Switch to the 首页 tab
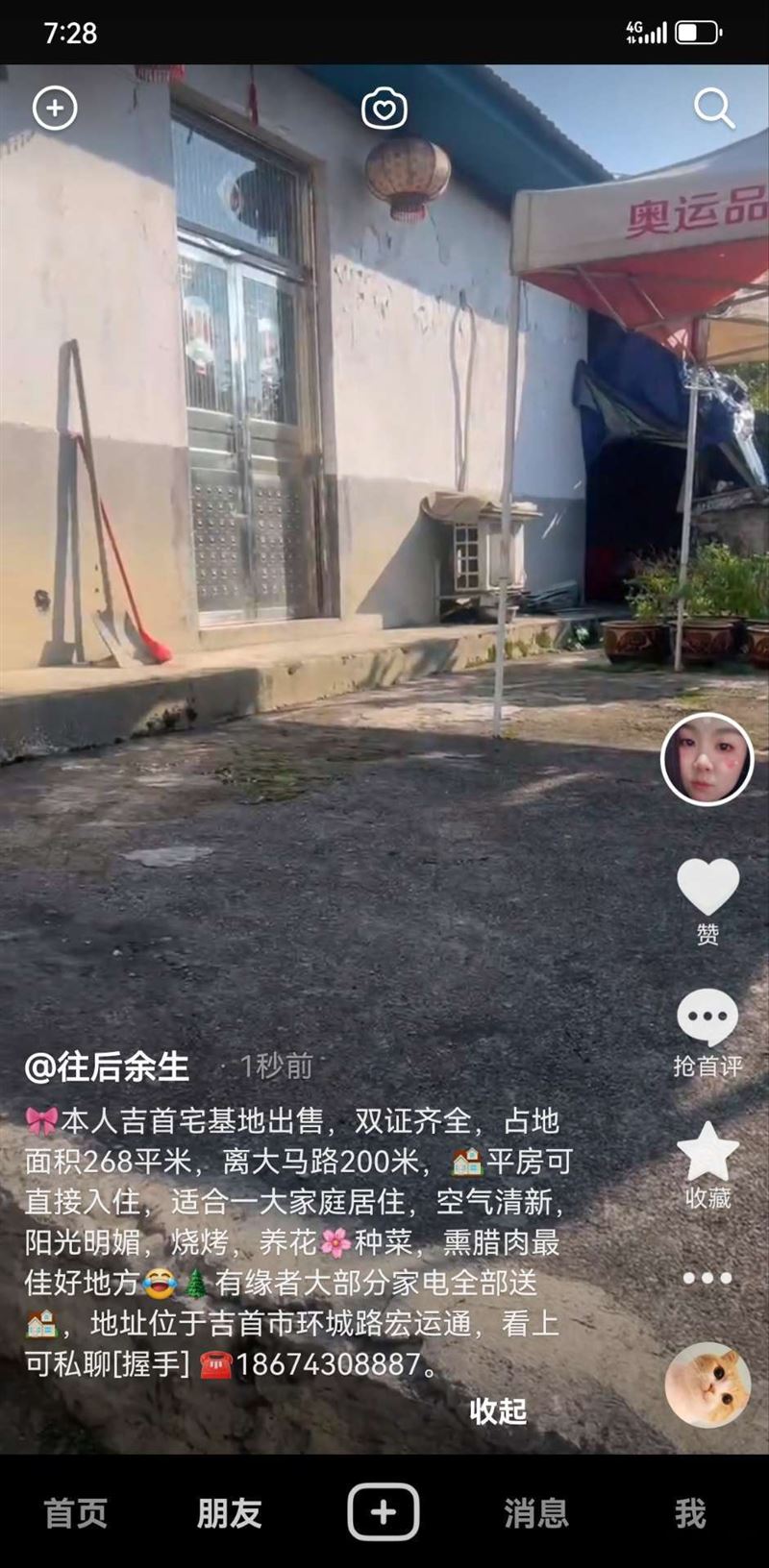This screenshot has width=769, height=1568. (76, 1513)
